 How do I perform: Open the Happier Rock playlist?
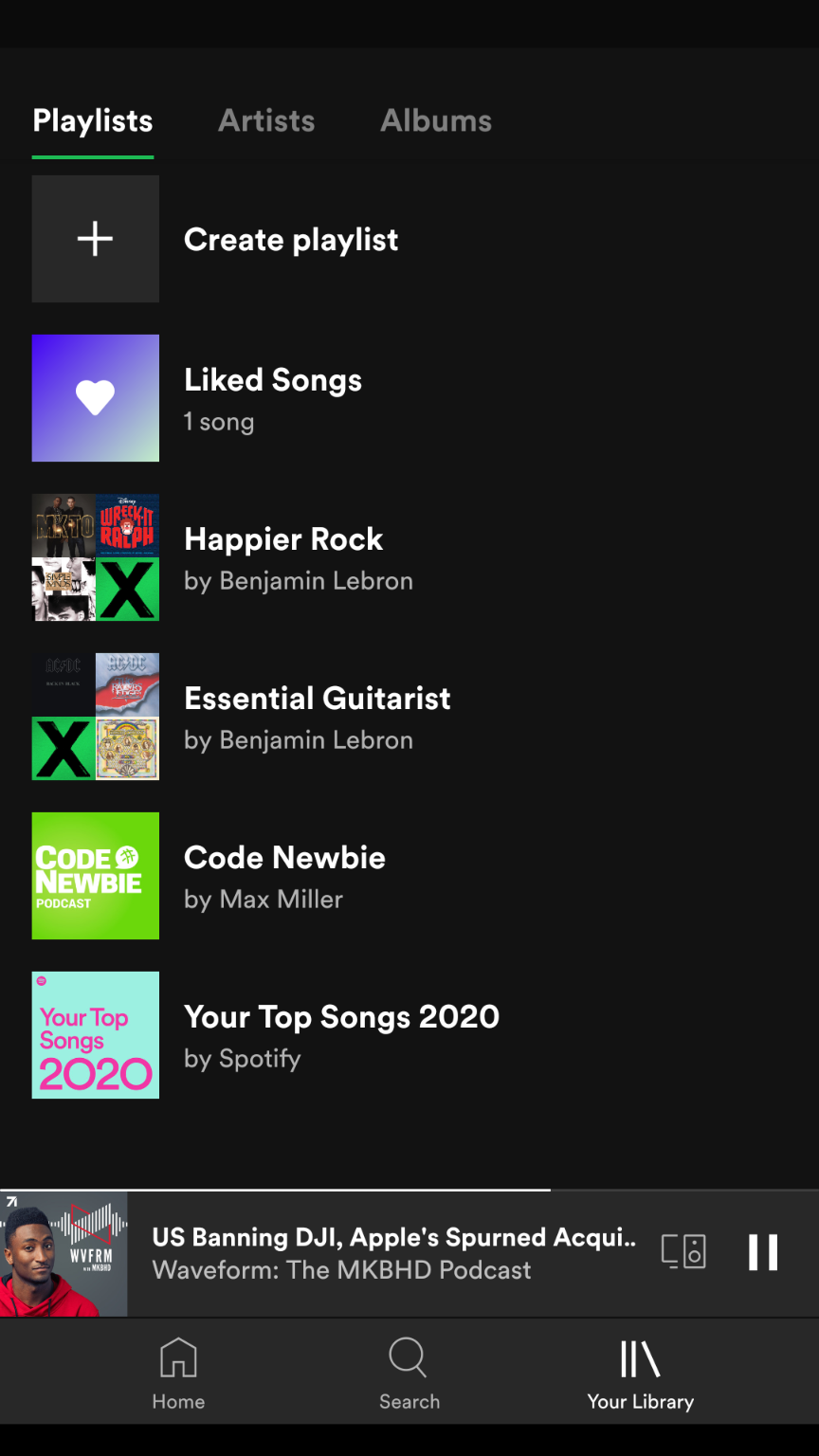409,557
